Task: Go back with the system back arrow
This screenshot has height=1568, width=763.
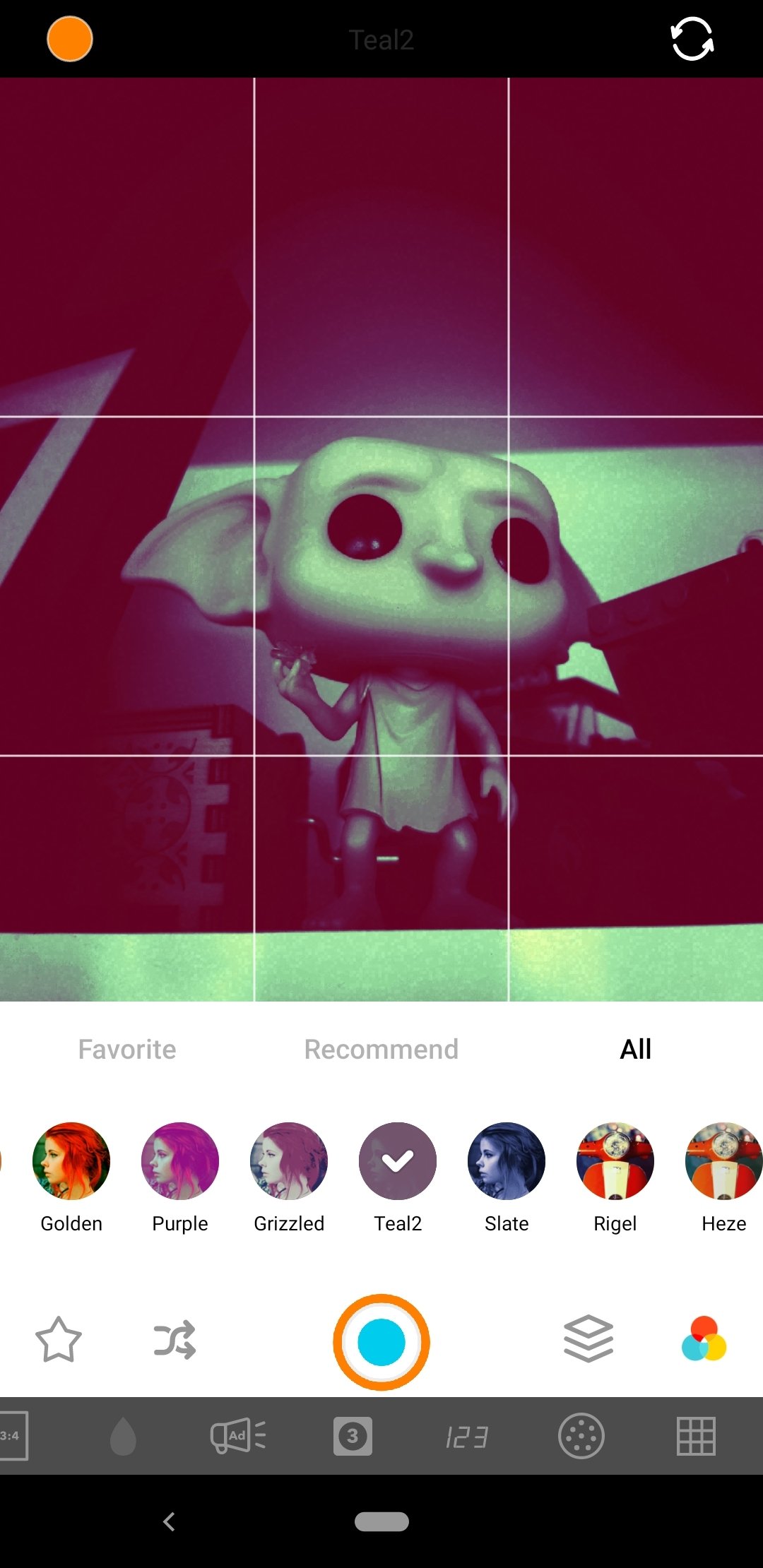Action: [x=169, y=1521]
